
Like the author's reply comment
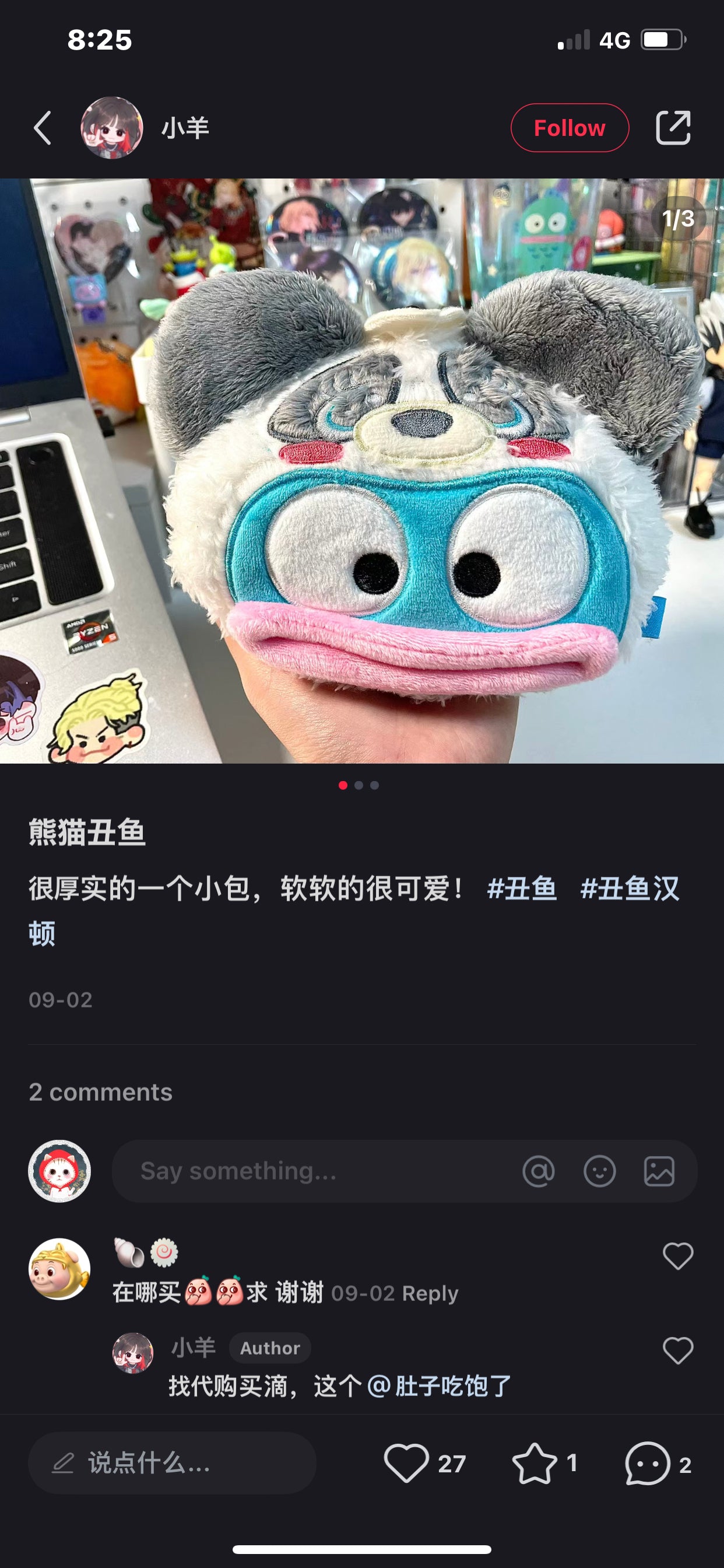[x=677, y=1350]
